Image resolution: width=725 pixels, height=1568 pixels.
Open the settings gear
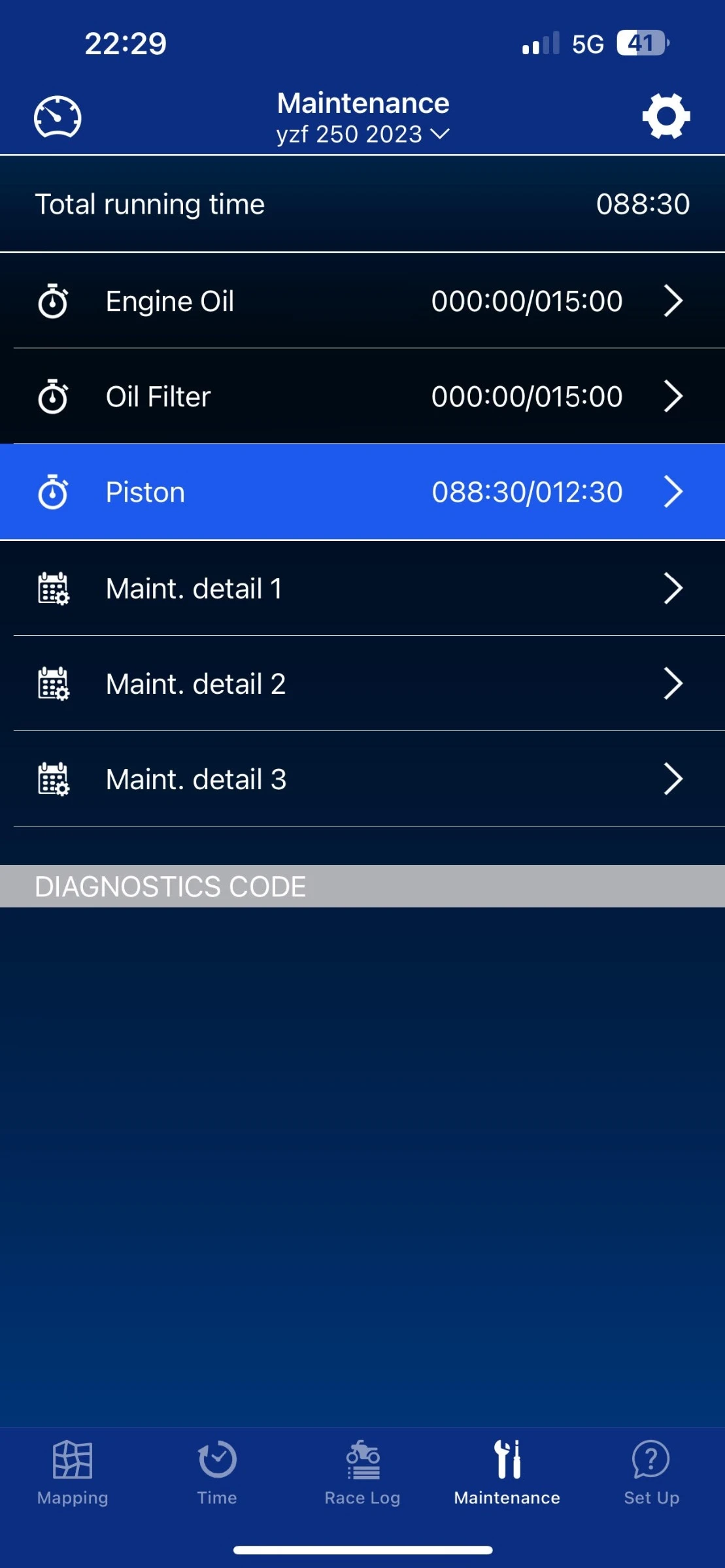tap(666, 116)
